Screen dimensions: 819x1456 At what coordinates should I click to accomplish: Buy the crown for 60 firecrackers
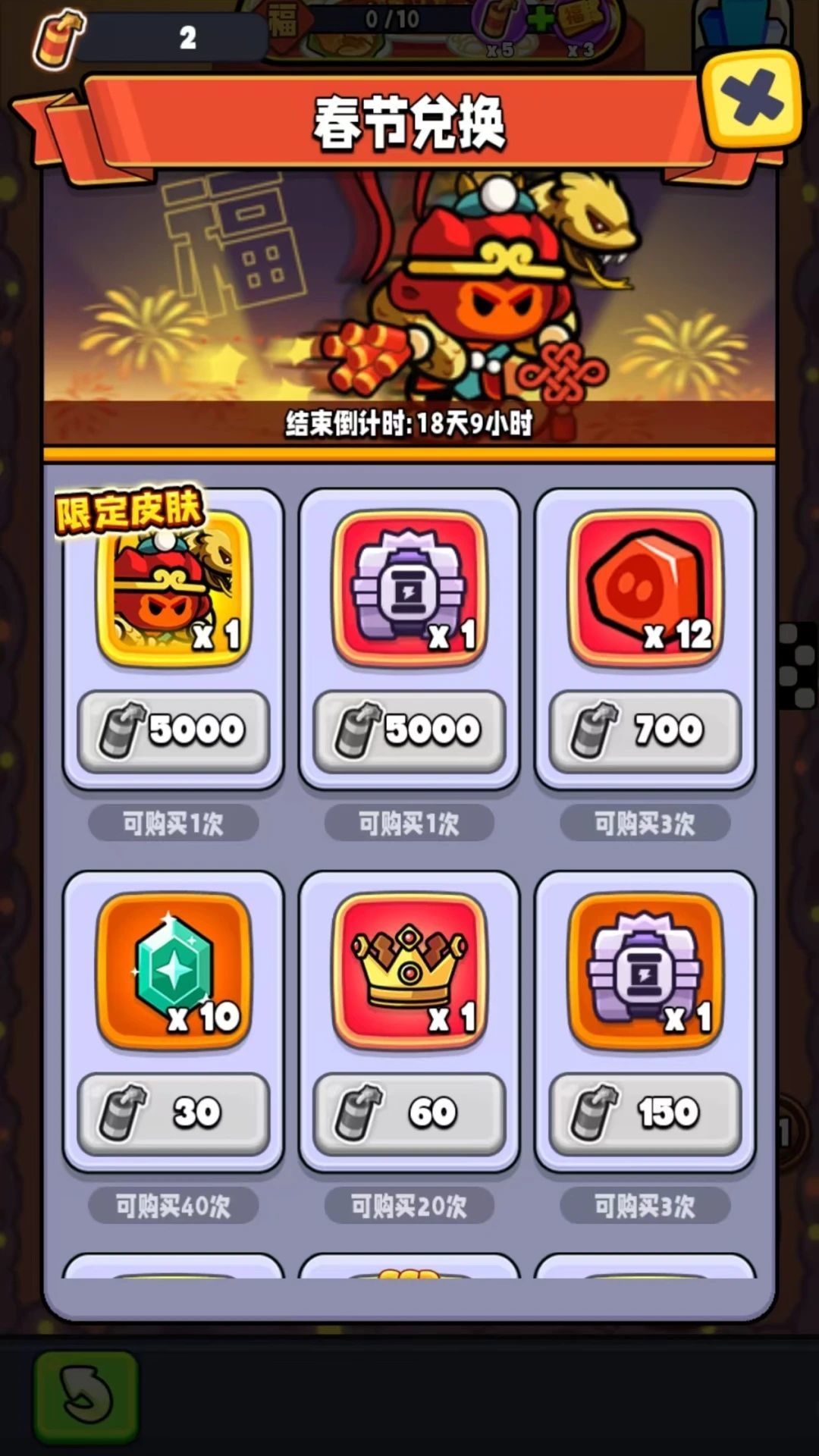point(409,1113)
